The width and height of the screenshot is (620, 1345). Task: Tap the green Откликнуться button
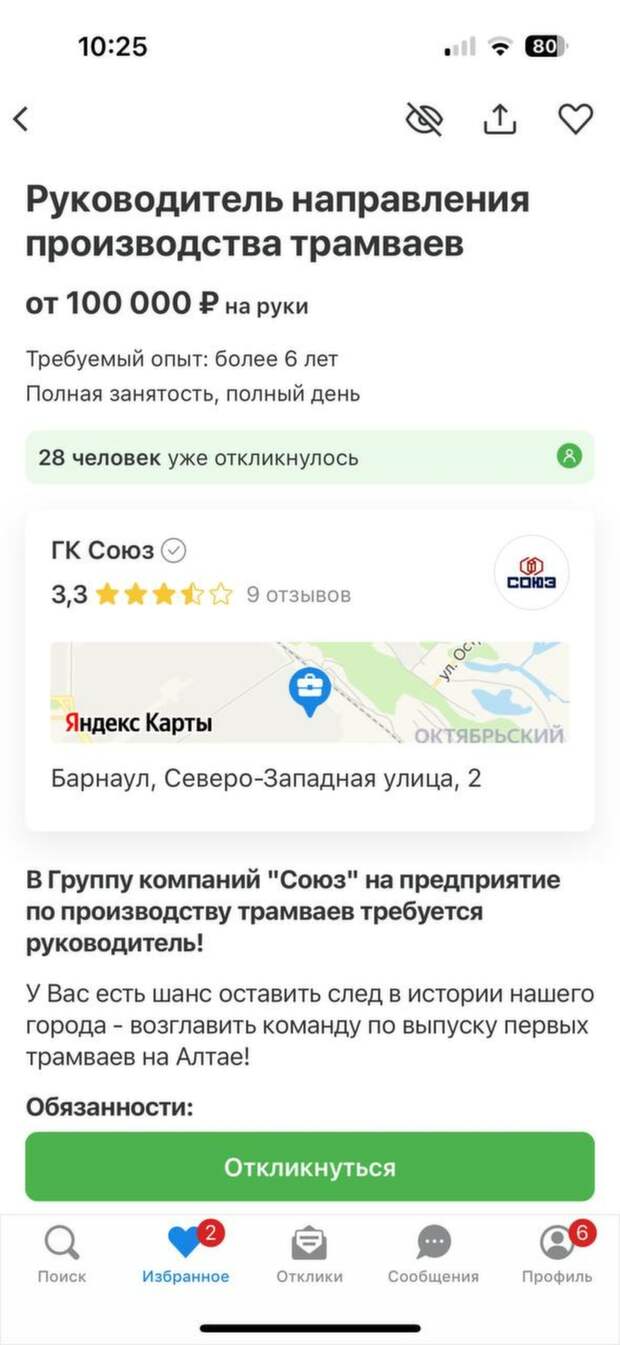pos(309,1167)
